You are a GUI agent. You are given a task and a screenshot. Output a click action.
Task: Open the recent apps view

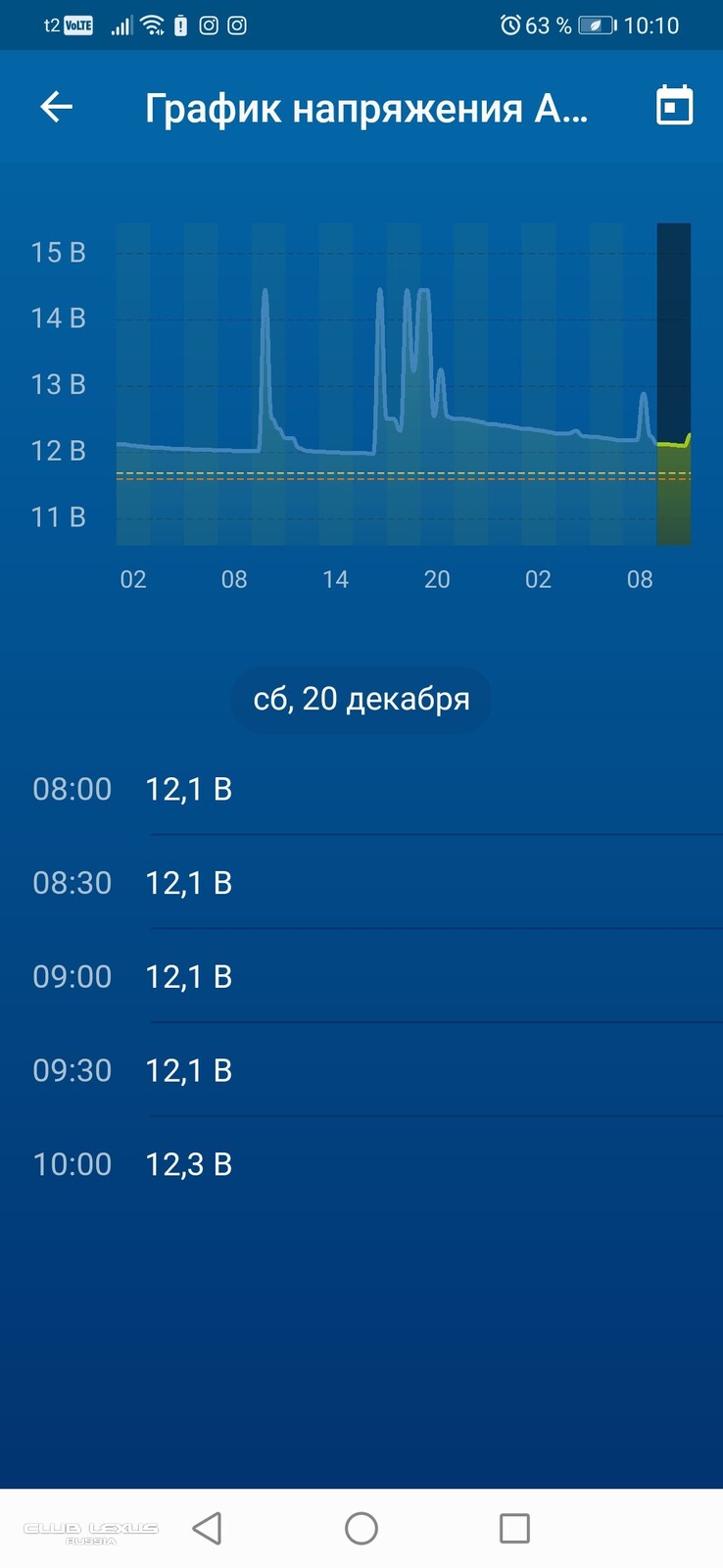(514, 1528)
